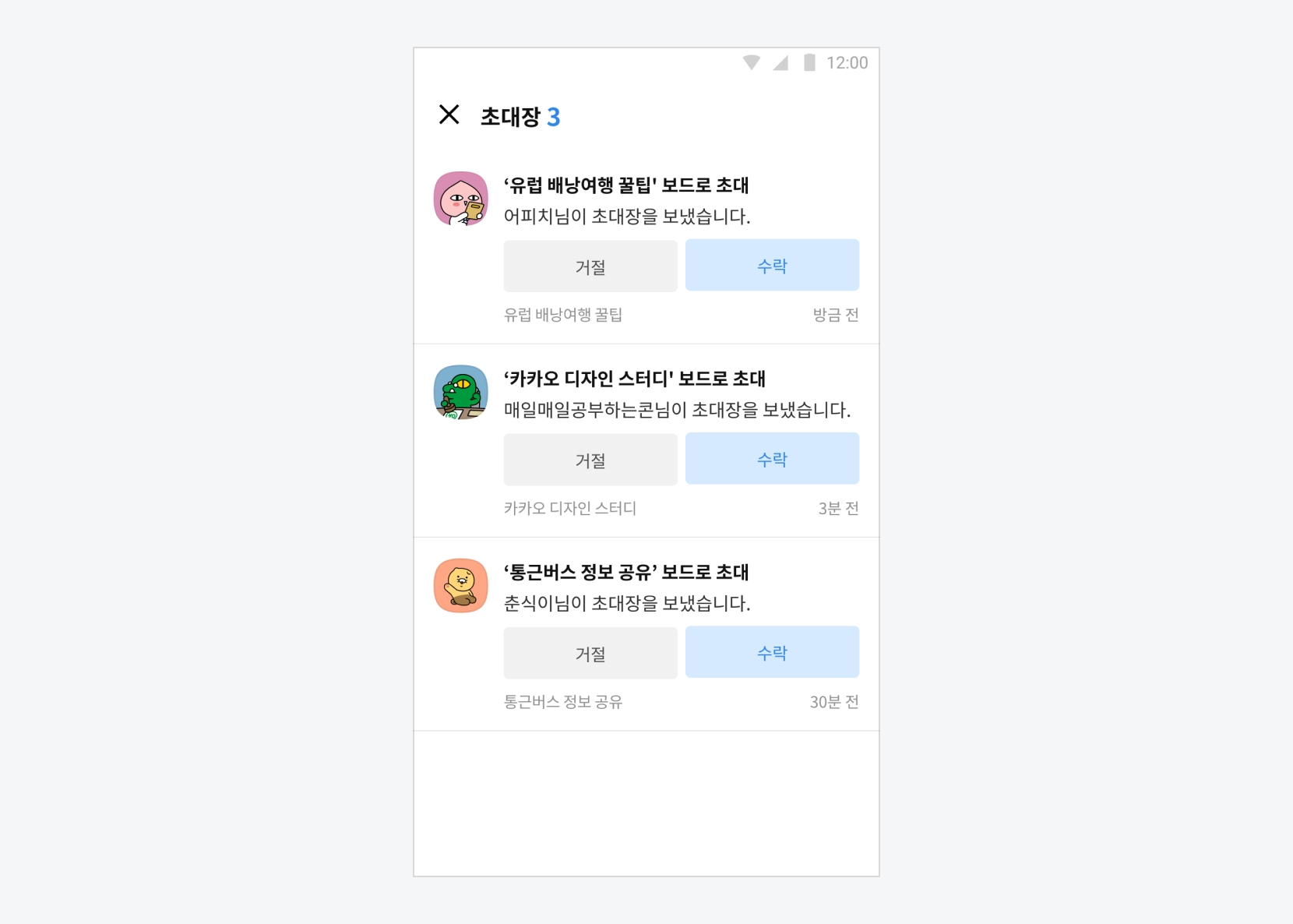
Task: Decline the '통근버스 정보 공유' board invitation
Action: (590, 653)
